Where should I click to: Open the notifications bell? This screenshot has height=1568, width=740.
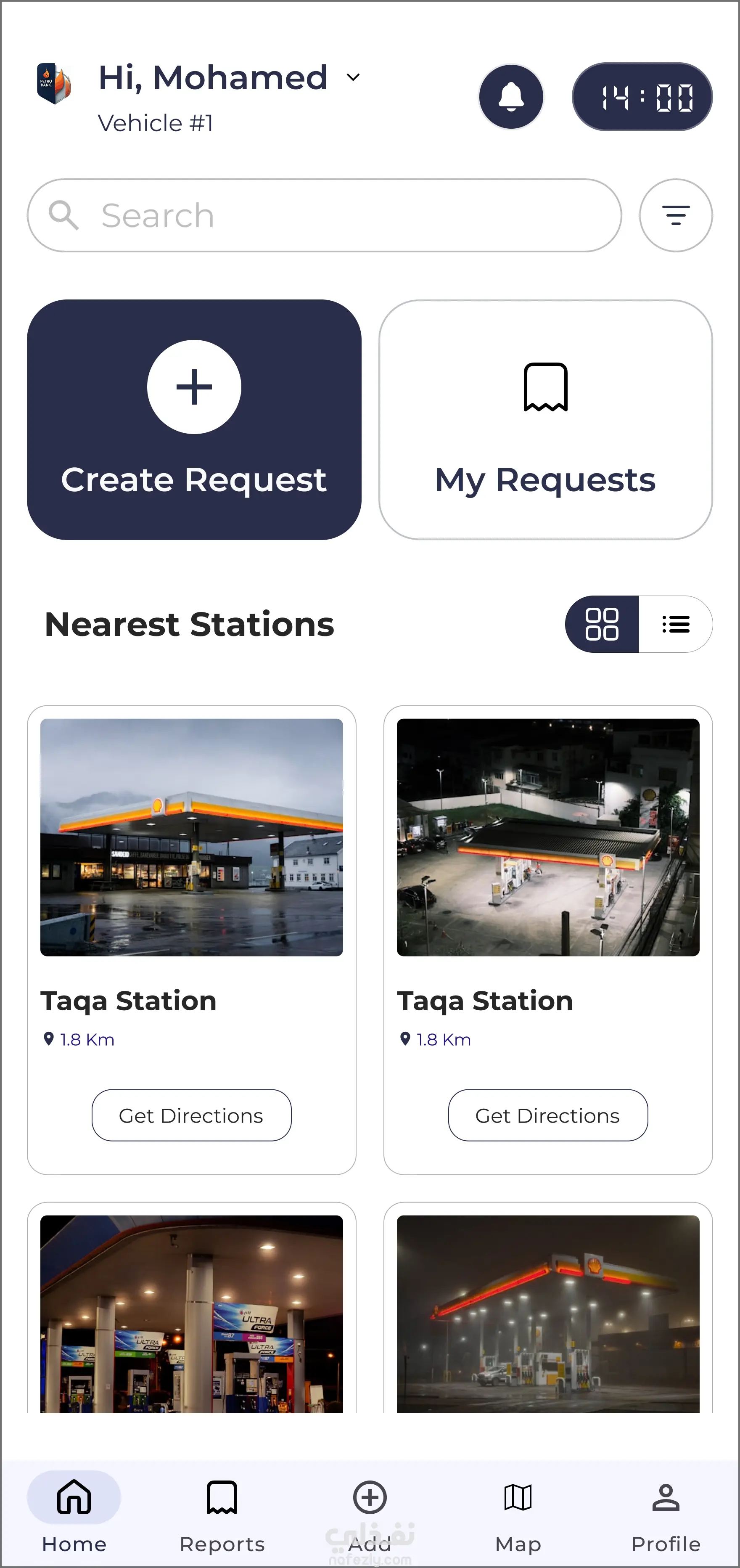pos(510,97)
